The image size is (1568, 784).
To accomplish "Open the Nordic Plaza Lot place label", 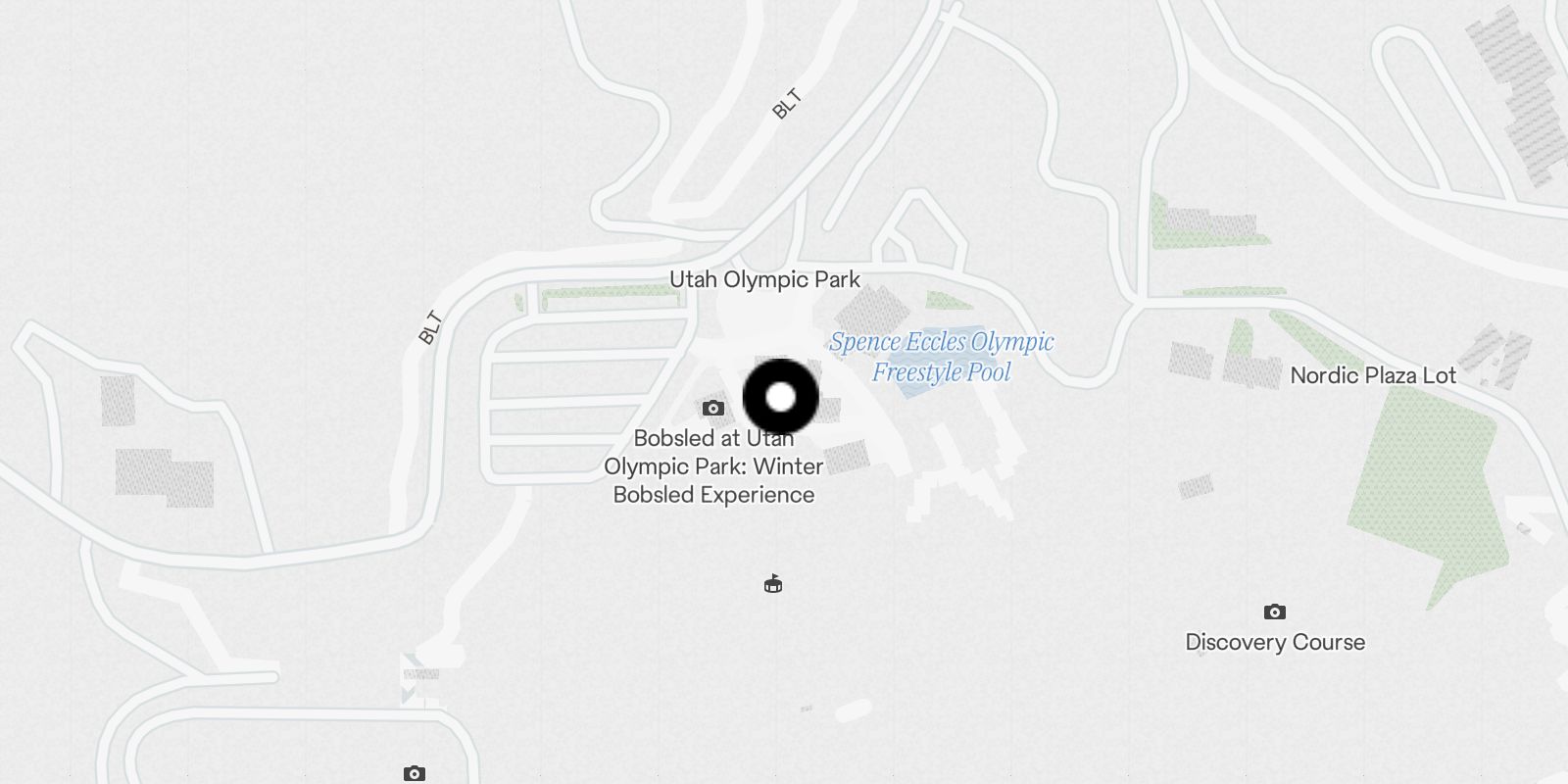I will pyautogui.click(x=1372, y=375).
